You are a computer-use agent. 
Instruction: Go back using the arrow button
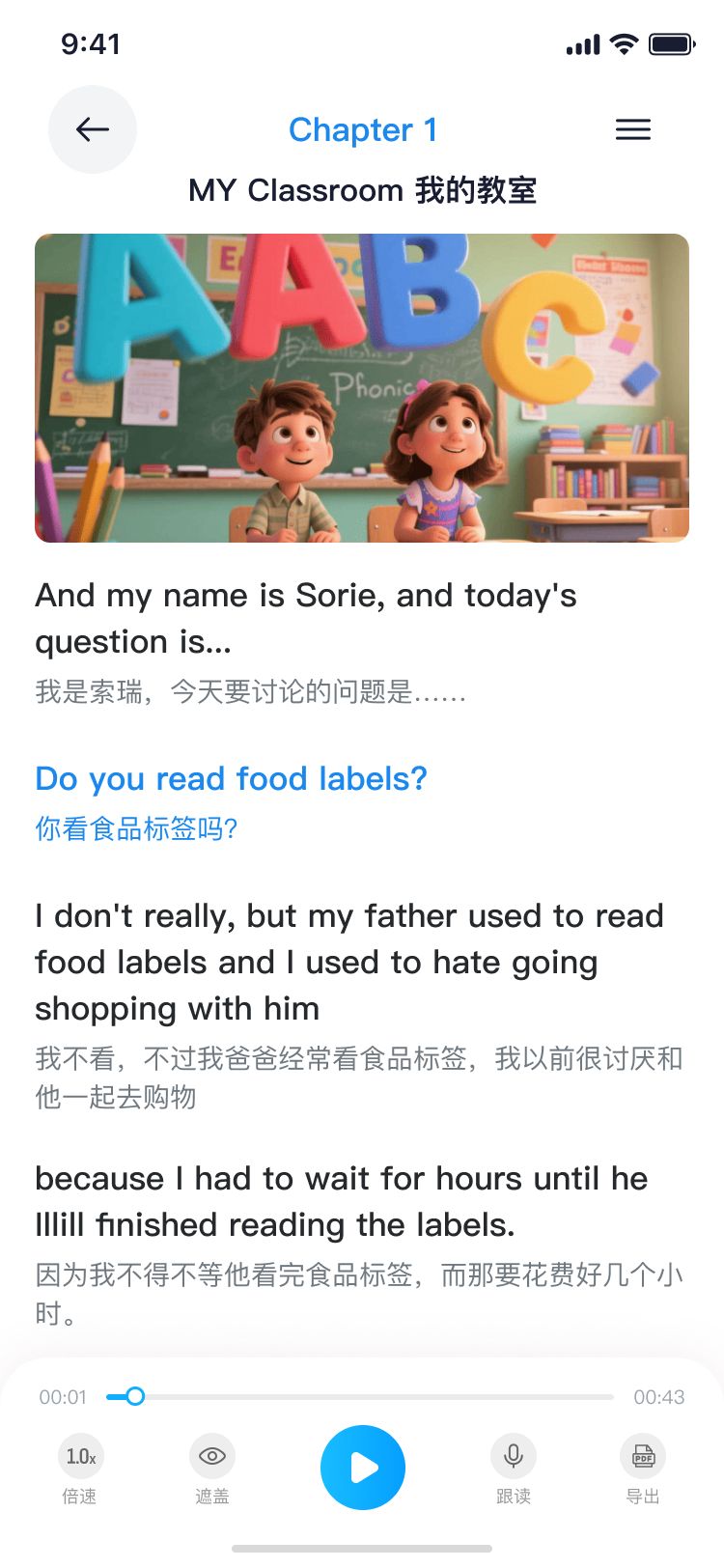click(x=93, y=129)
